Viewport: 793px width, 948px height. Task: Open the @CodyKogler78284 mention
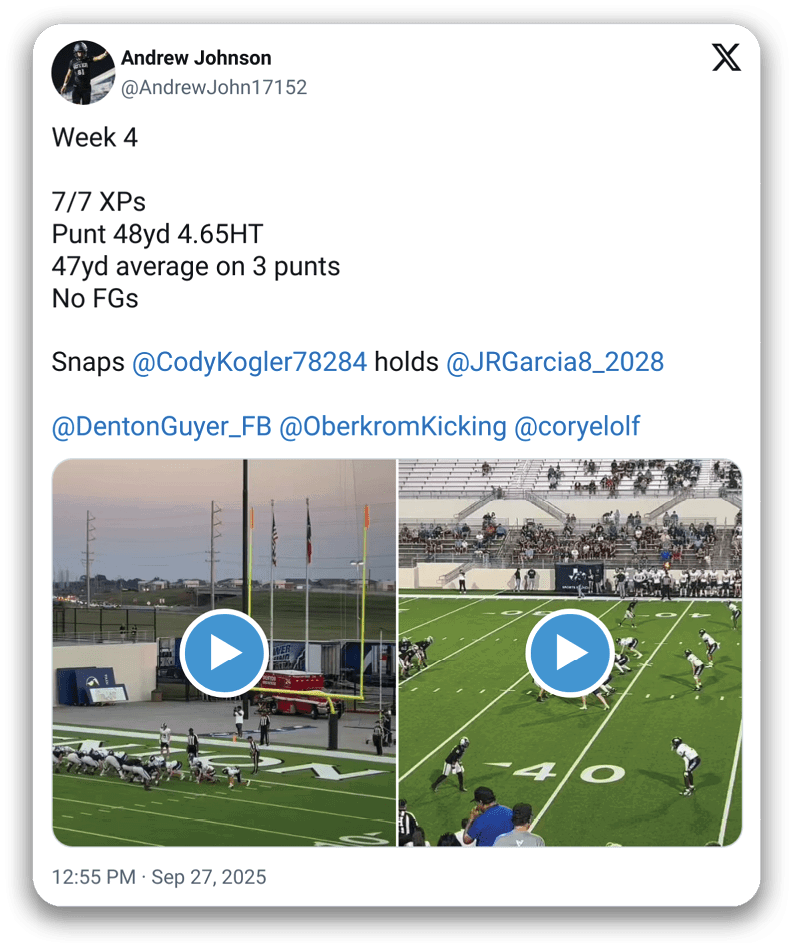click(249, 362)
